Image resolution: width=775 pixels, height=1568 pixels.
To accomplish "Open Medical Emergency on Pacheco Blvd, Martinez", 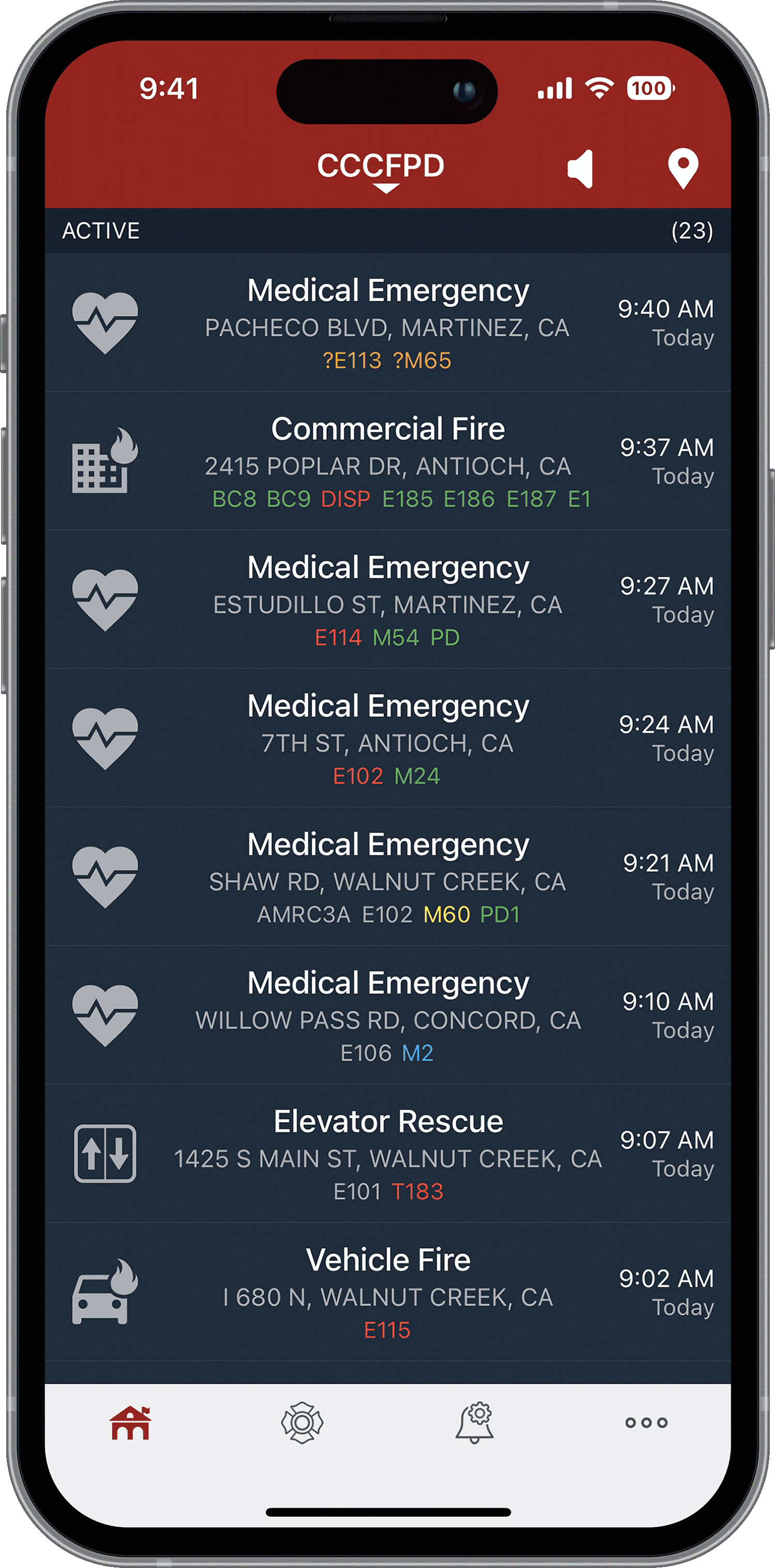I will (388, 322).
